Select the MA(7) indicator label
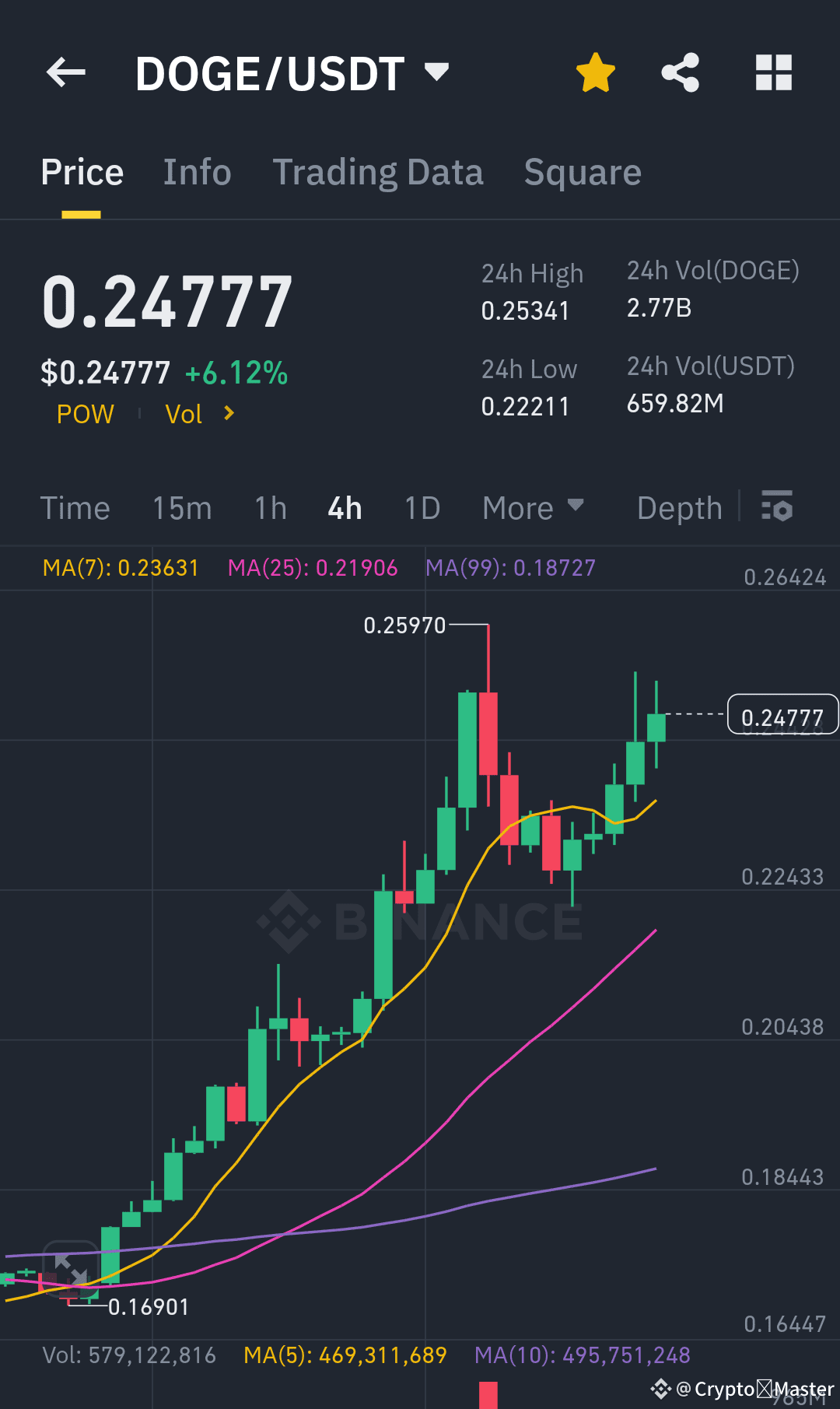Image resolution: width=840 pixels, height=1409 pixels. pyautogui.click(x=120, y=568)
